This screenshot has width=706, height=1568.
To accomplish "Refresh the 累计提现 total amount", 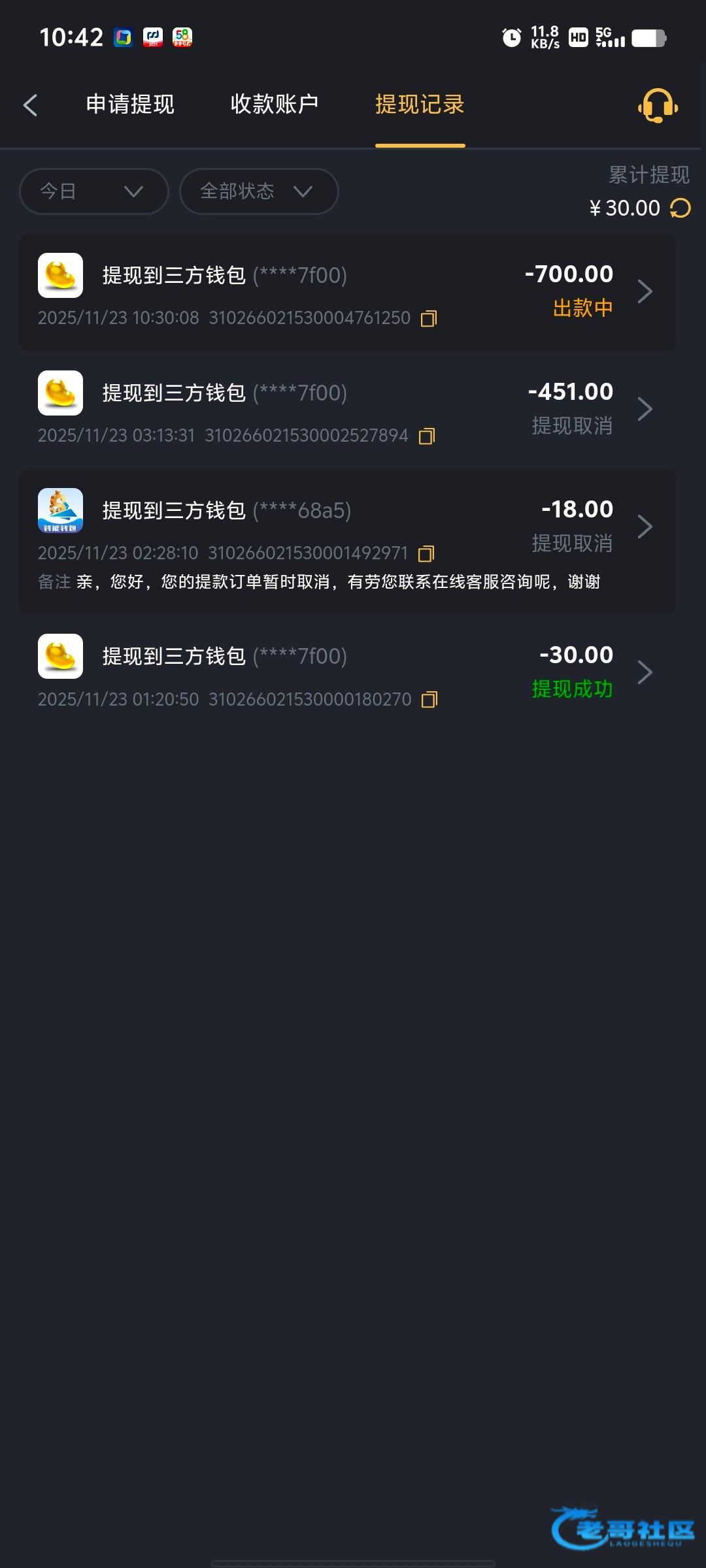I will [681, 208].
